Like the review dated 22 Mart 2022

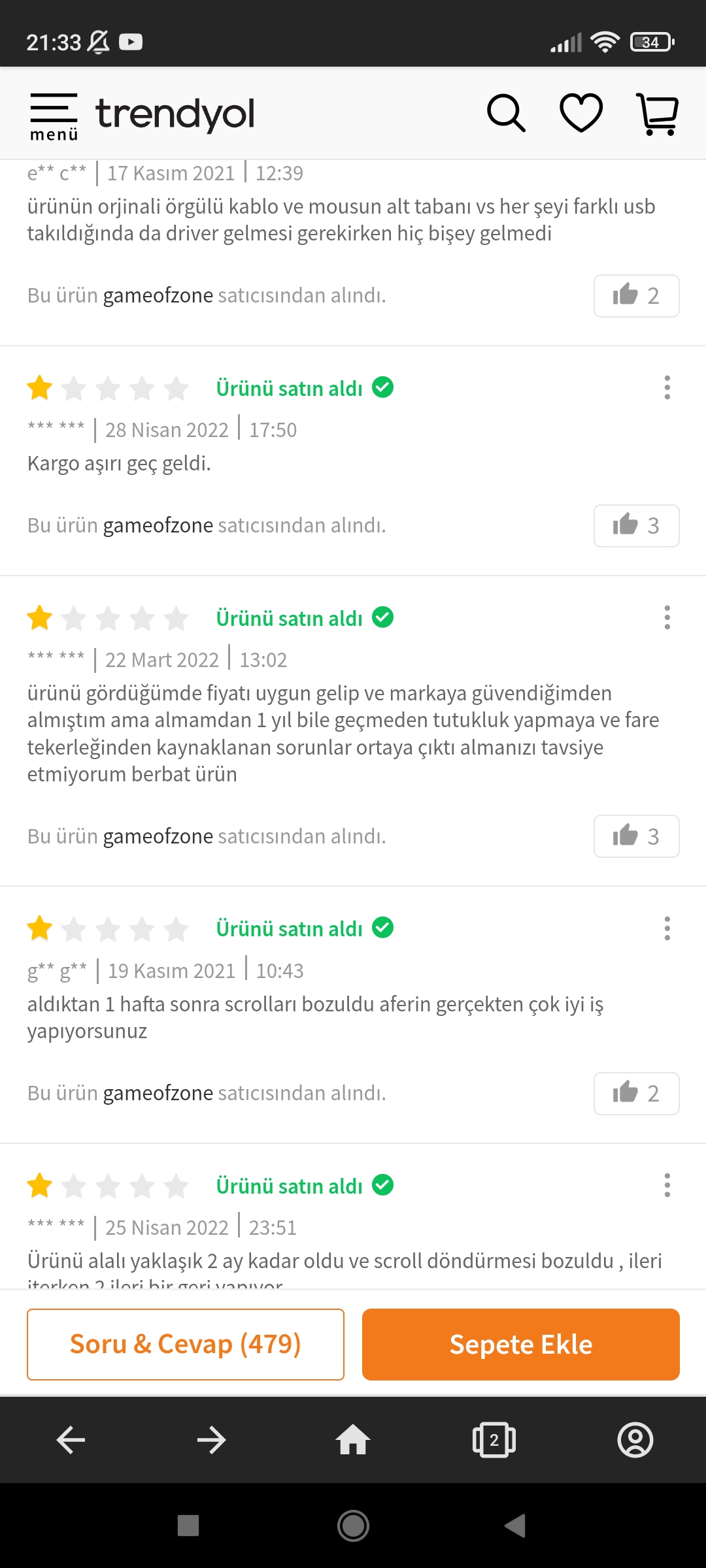[x=636, y=836]
